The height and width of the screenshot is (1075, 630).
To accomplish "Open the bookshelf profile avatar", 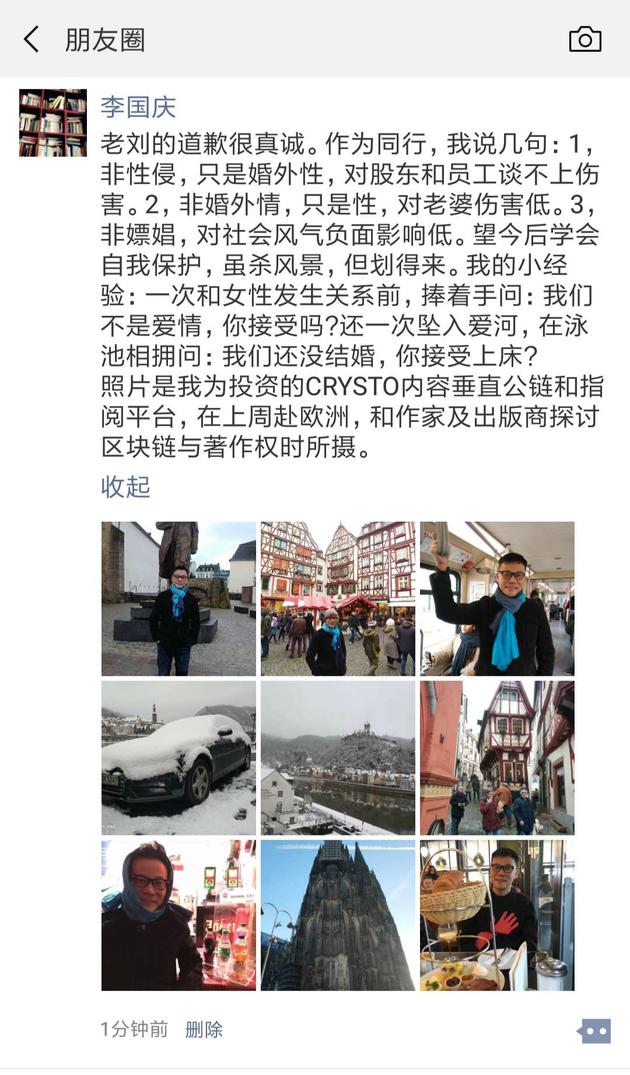I will pos(53,123).
